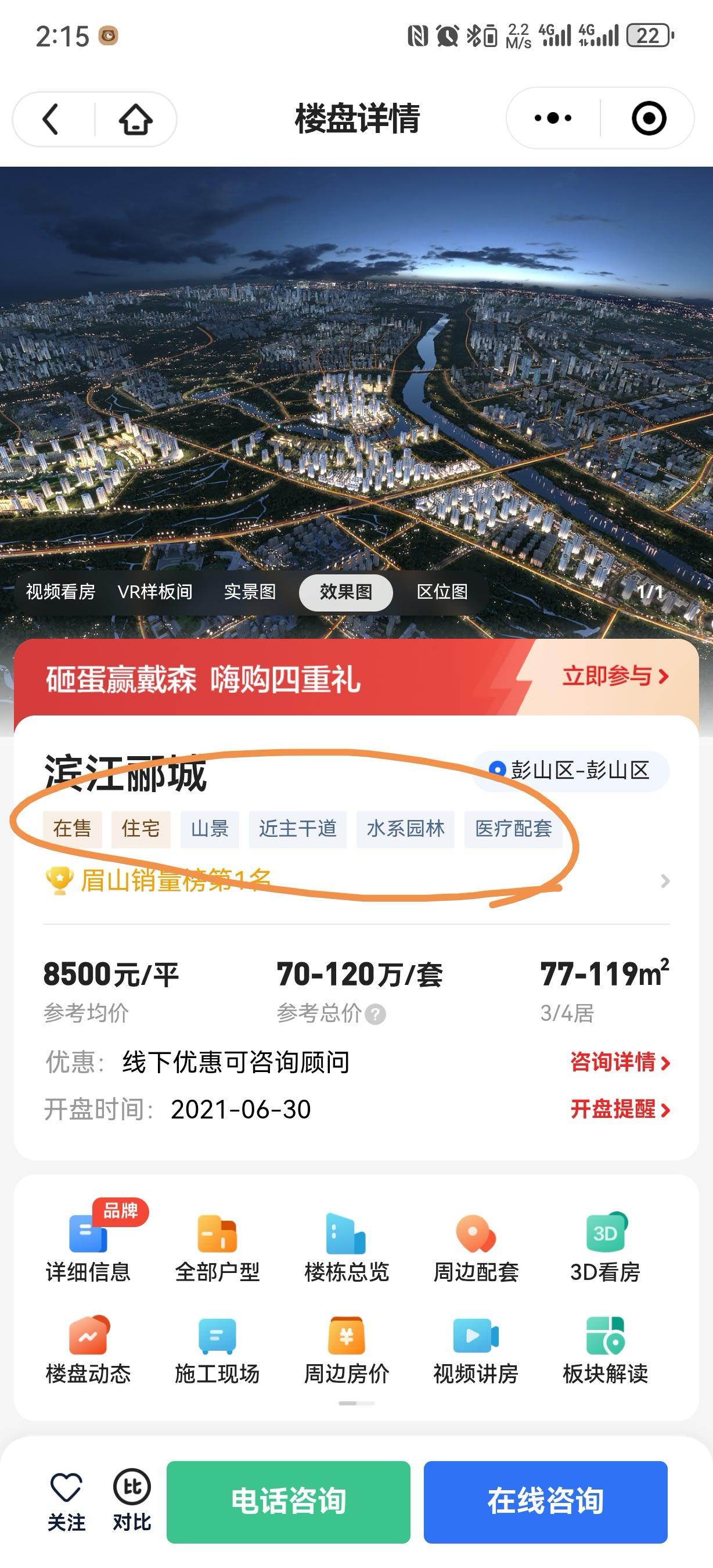Set an 开盘提醒 opening reminder
Viewport: 713px width, 1568px height.
tap(620, 1109)
